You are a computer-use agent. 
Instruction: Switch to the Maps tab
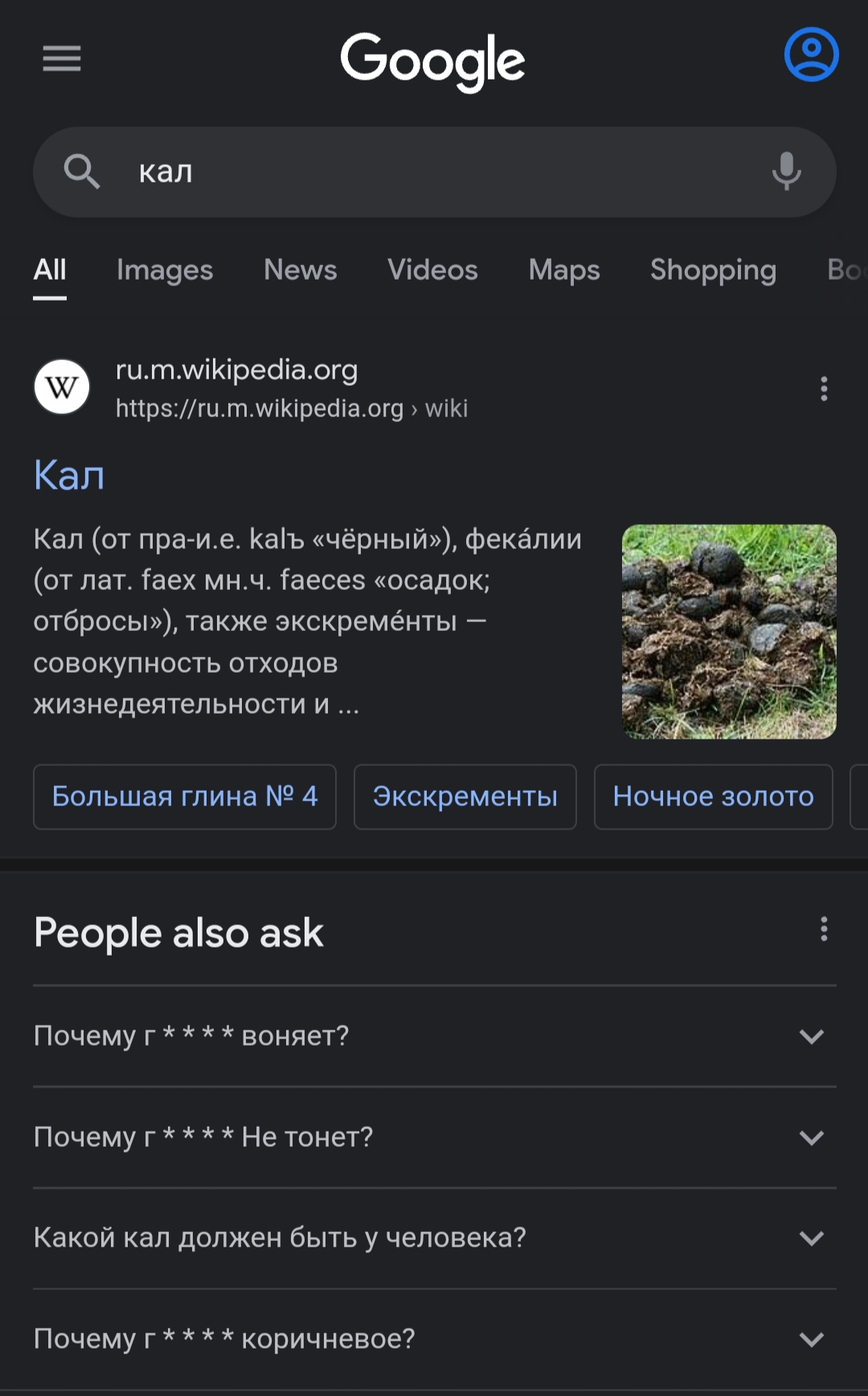pos(564,270)
